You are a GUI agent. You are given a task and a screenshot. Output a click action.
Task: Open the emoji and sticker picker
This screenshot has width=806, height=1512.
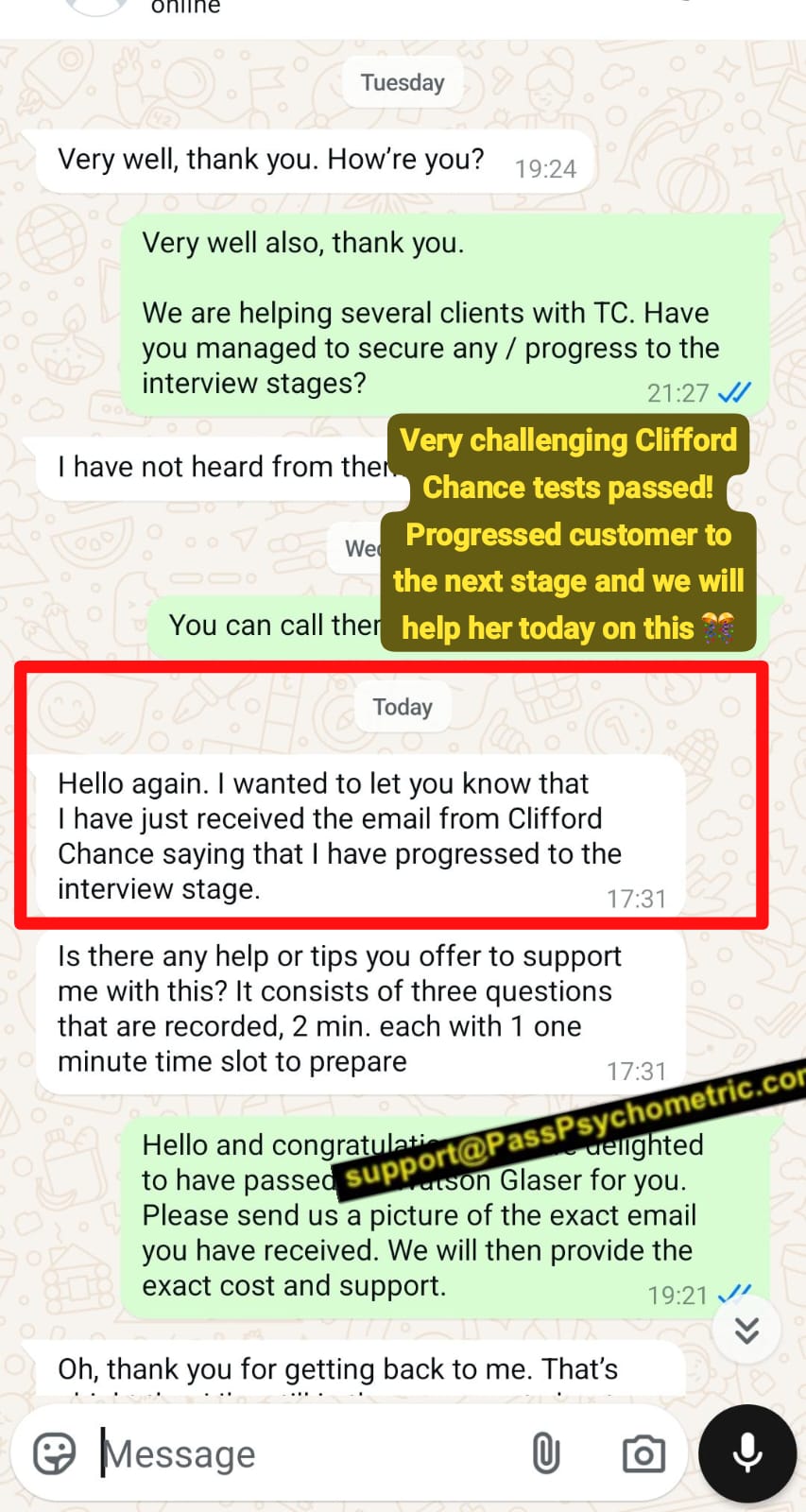[54, 1453]
